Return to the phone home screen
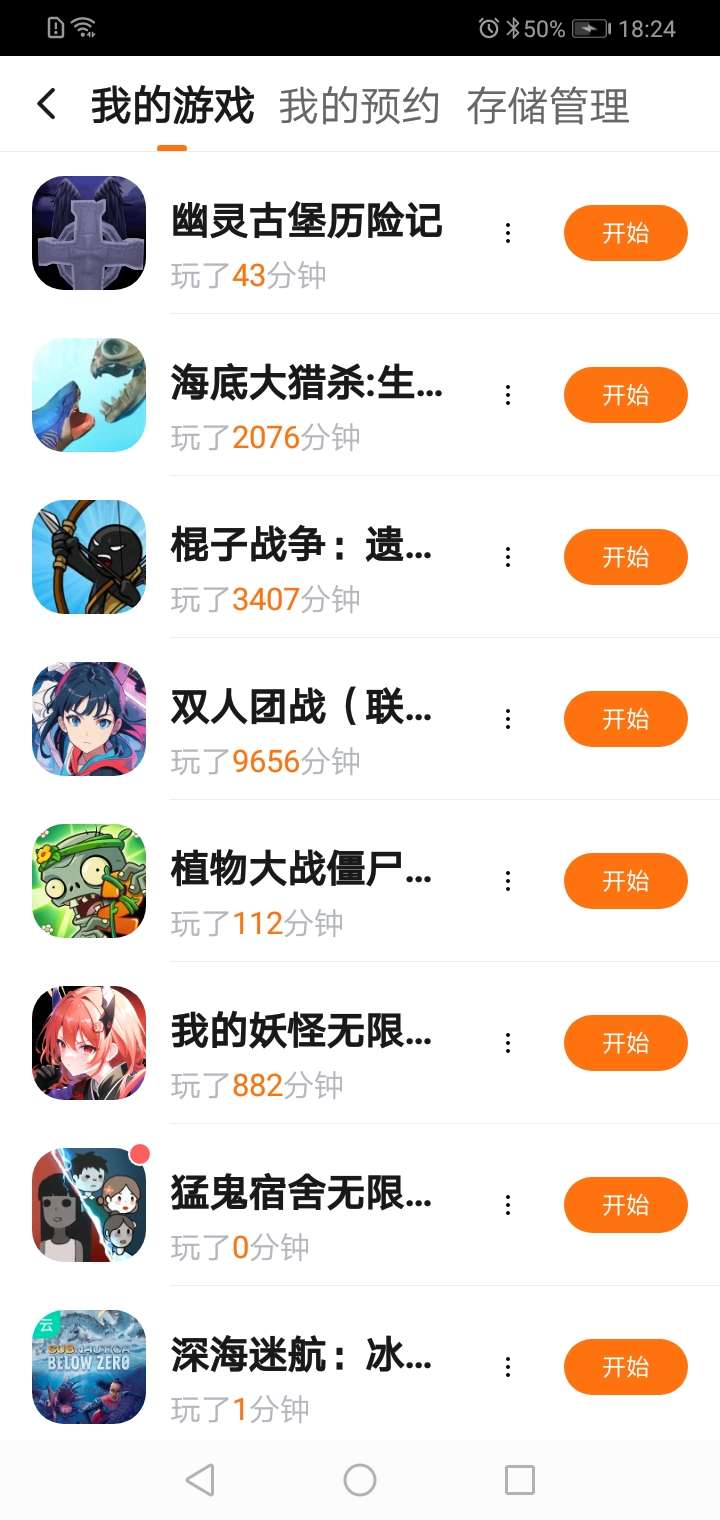This screenshot has height=1520, width=720. (x=360, y=1480)
